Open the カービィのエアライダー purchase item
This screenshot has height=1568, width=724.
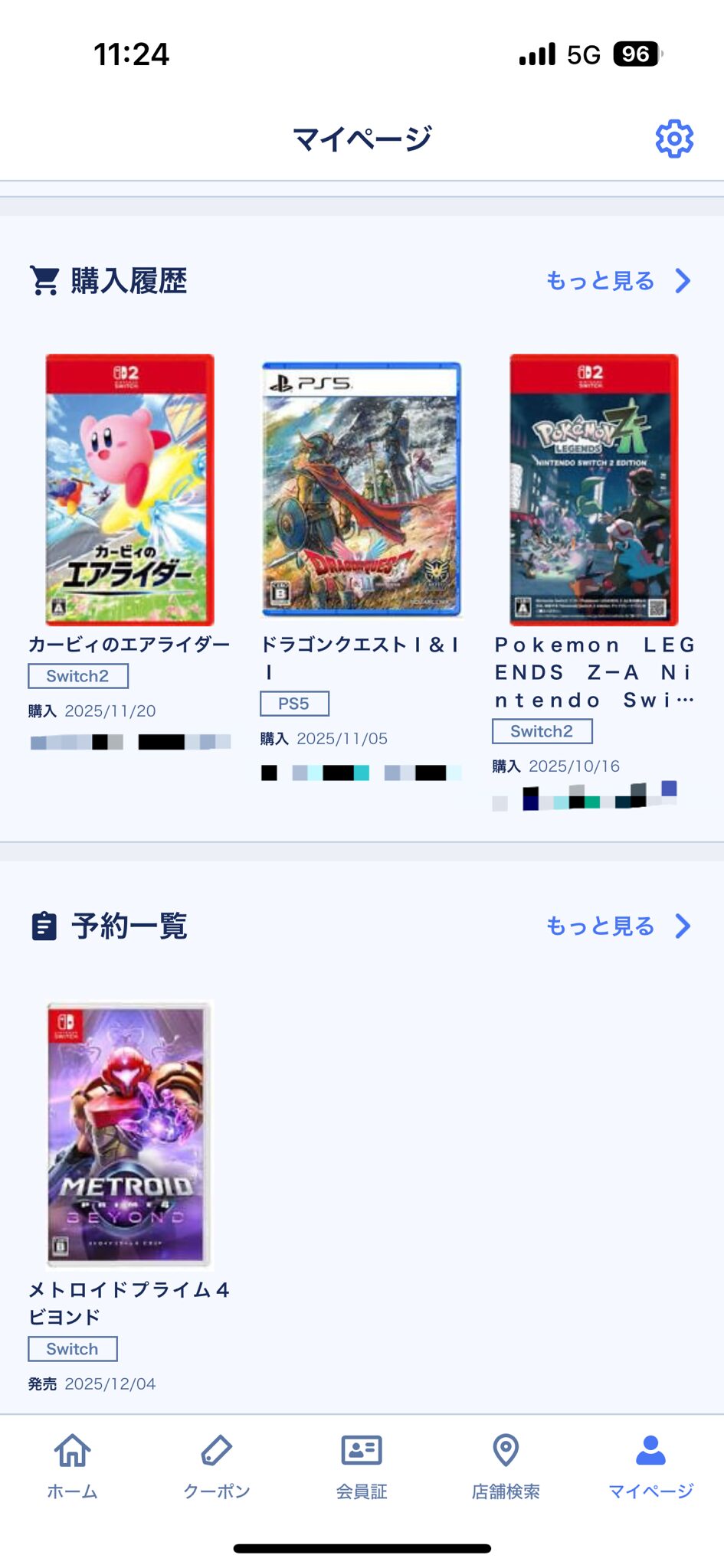click(x=129, y=490)
